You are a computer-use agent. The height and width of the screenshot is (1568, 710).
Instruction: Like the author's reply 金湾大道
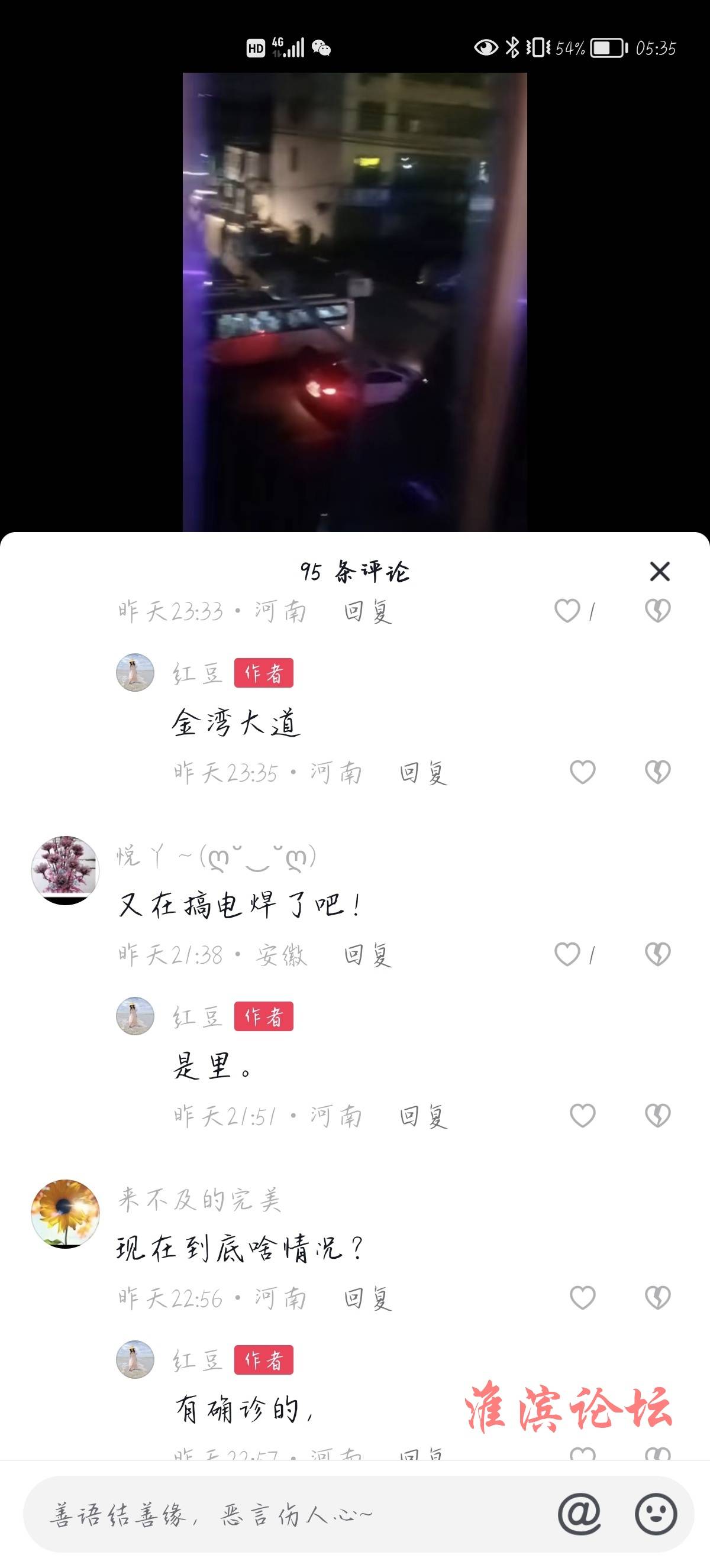click(582, 772)
